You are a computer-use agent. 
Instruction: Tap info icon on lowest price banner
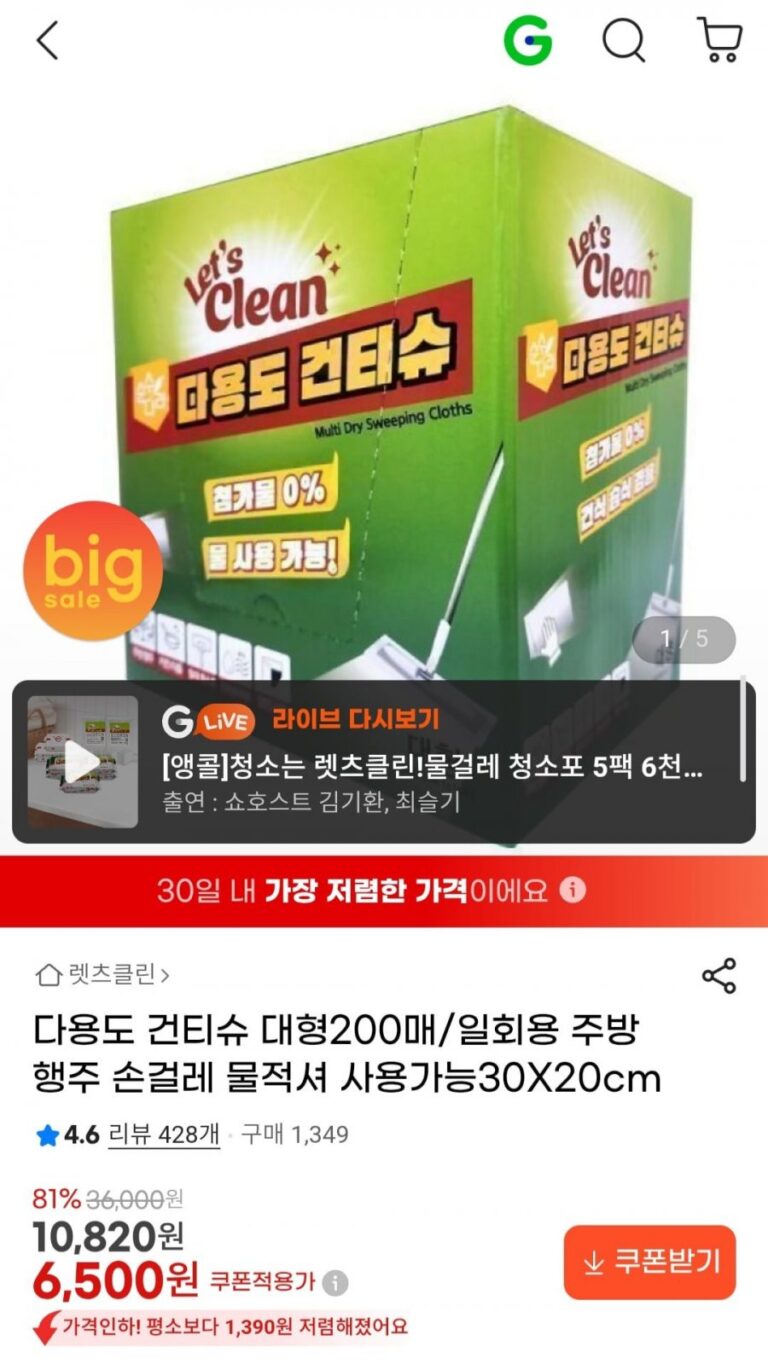point(572,890)
